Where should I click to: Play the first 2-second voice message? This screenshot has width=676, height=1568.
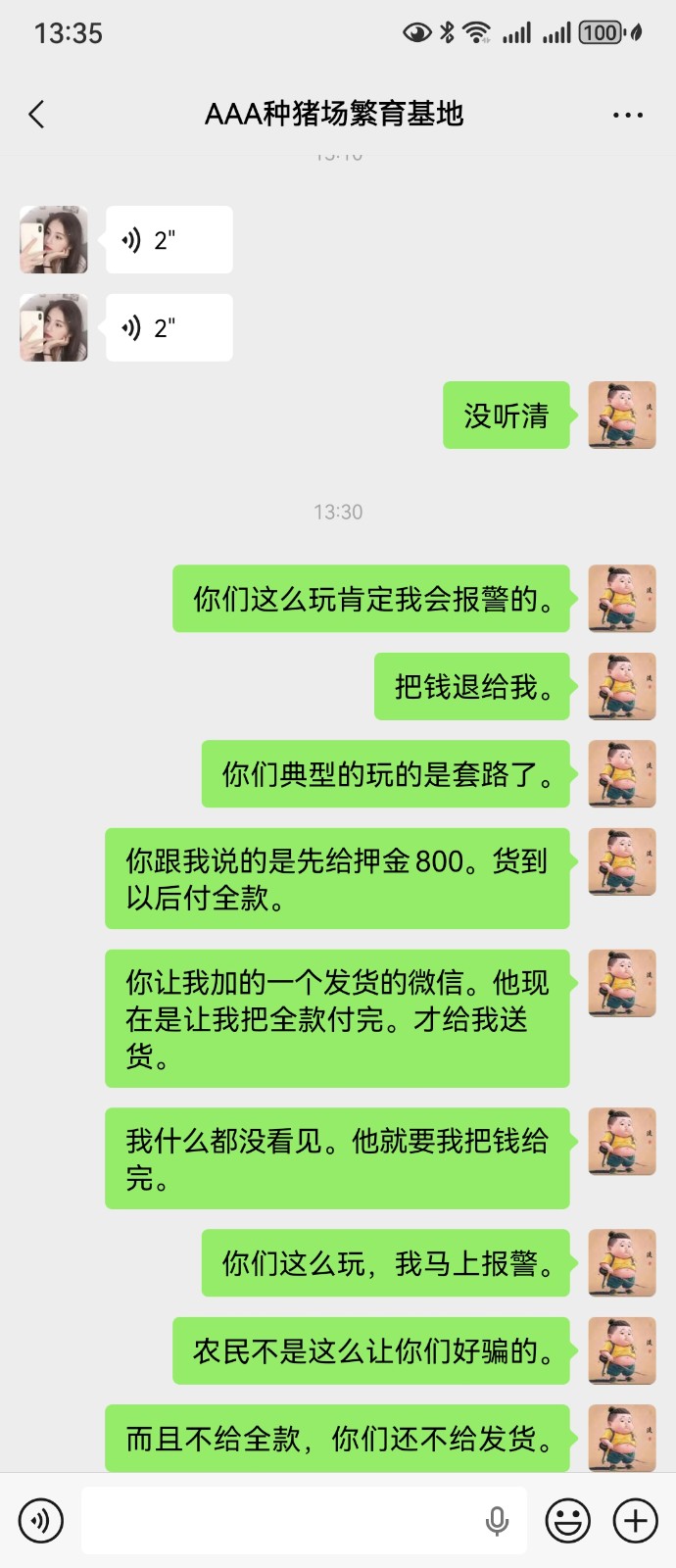click(x=169, y=239)
